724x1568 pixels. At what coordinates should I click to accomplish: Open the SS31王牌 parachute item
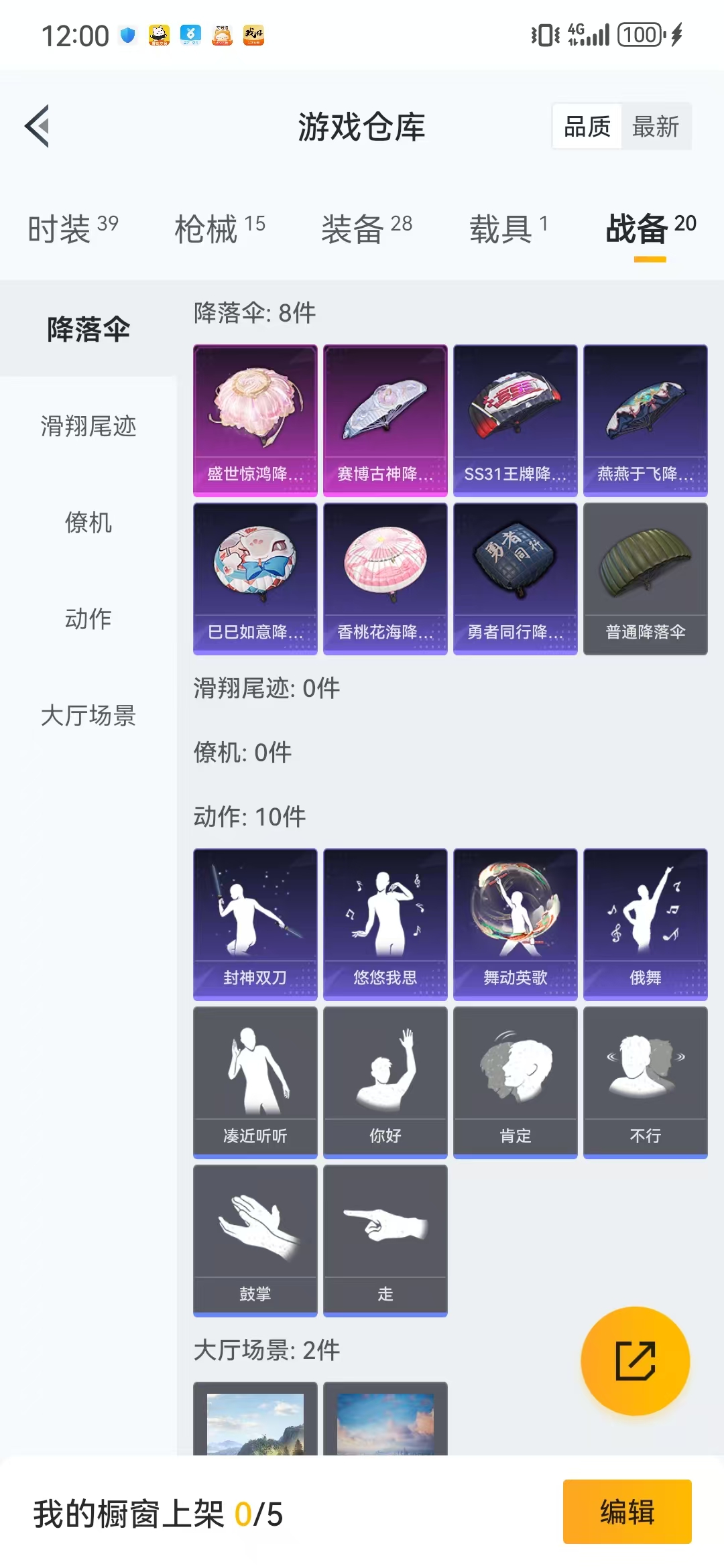516,421
